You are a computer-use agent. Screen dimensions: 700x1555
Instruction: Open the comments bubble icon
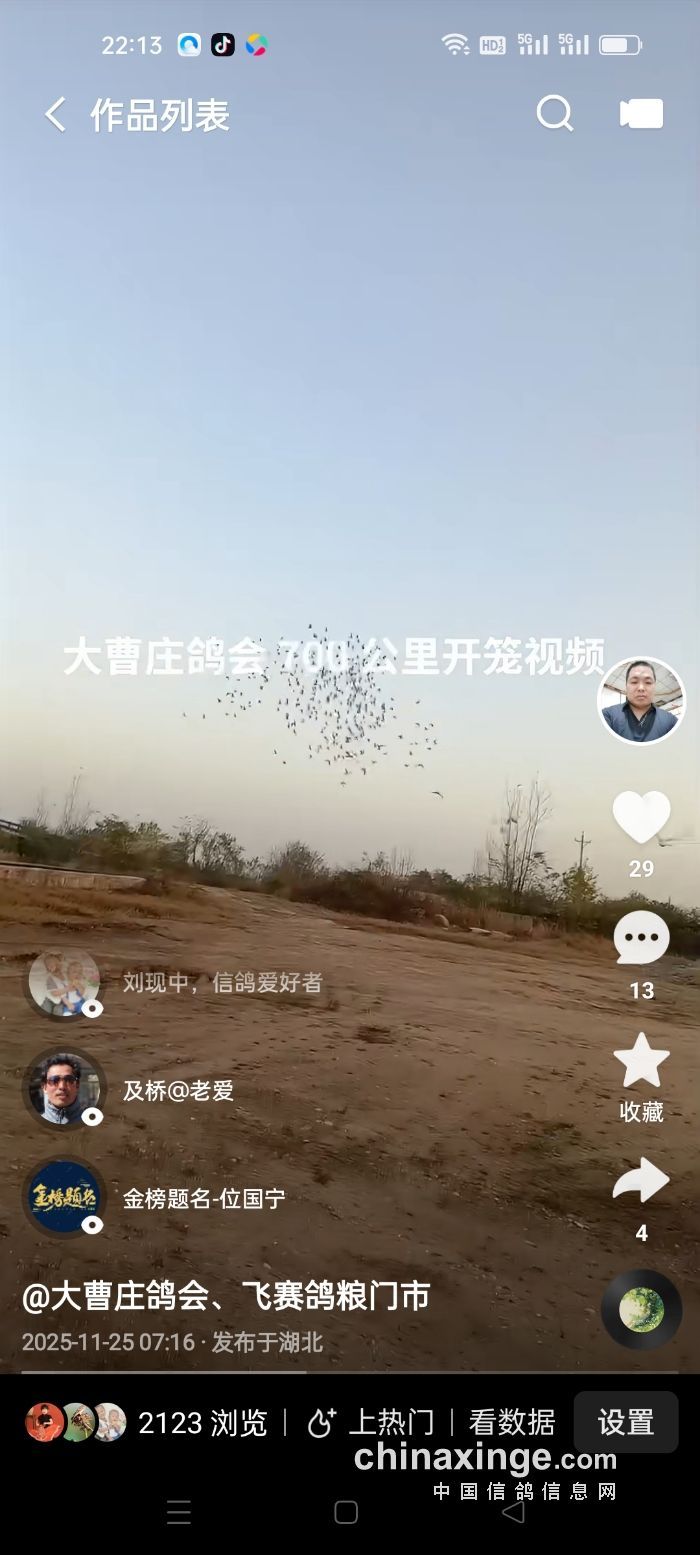click(641, 939)
